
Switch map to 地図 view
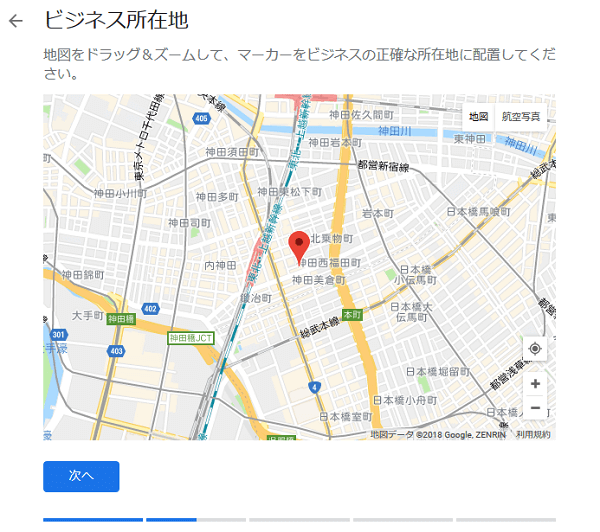pyautogui.click(x=478, y=117)
